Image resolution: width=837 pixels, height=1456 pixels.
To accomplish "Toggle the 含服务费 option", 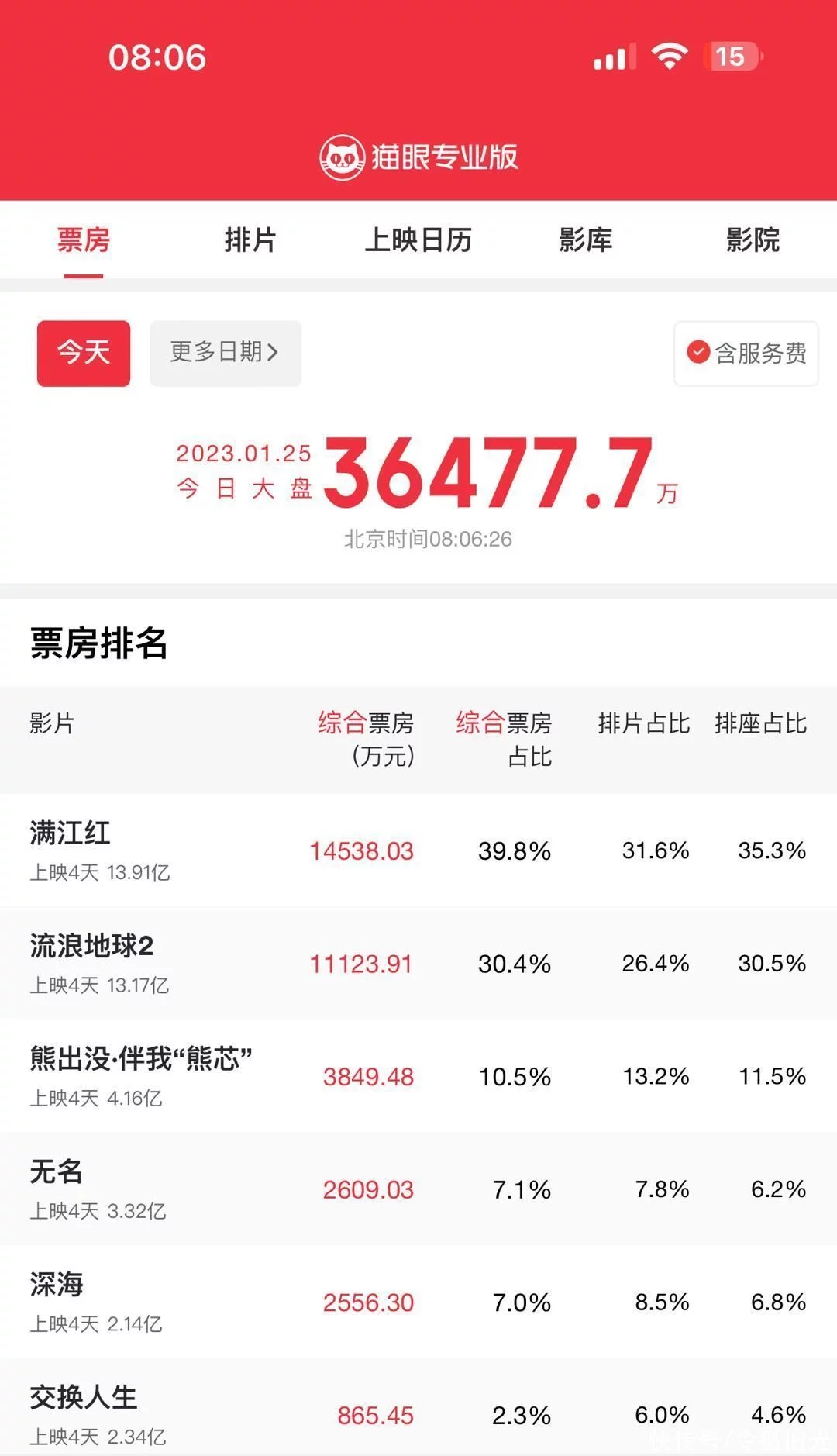I will pyautogui.click(x=746, y=354).
